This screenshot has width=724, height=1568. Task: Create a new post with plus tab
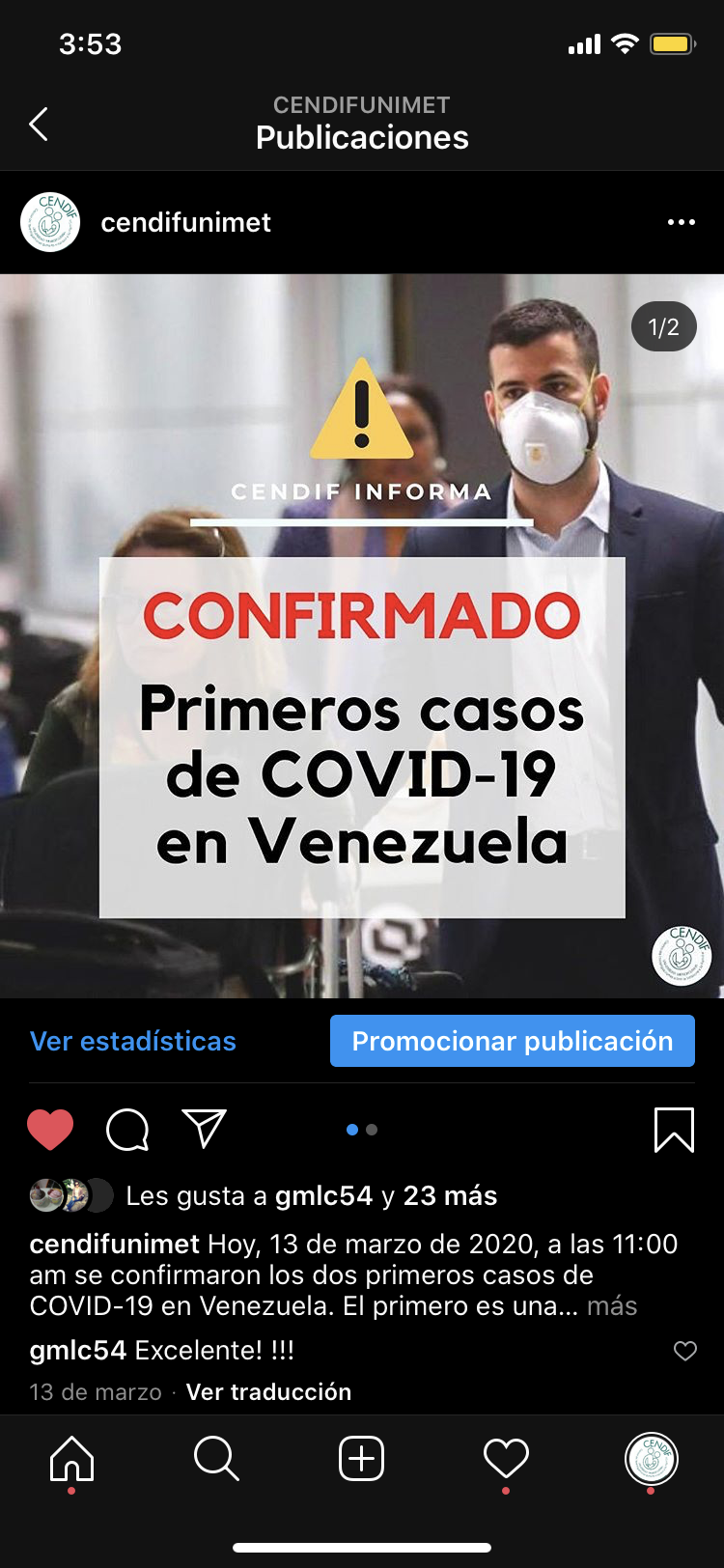pyautogui.click(x=362, y=1458)
